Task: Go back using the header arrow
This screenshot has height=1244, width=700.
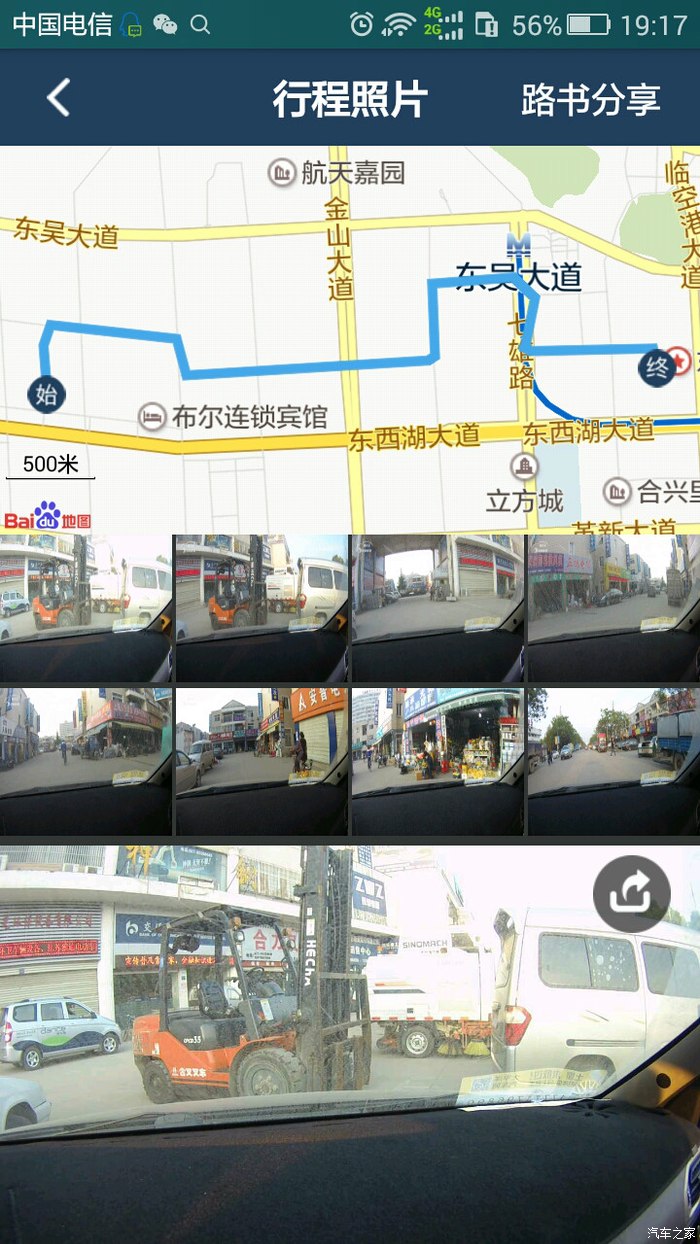Action: coord(59,98)
